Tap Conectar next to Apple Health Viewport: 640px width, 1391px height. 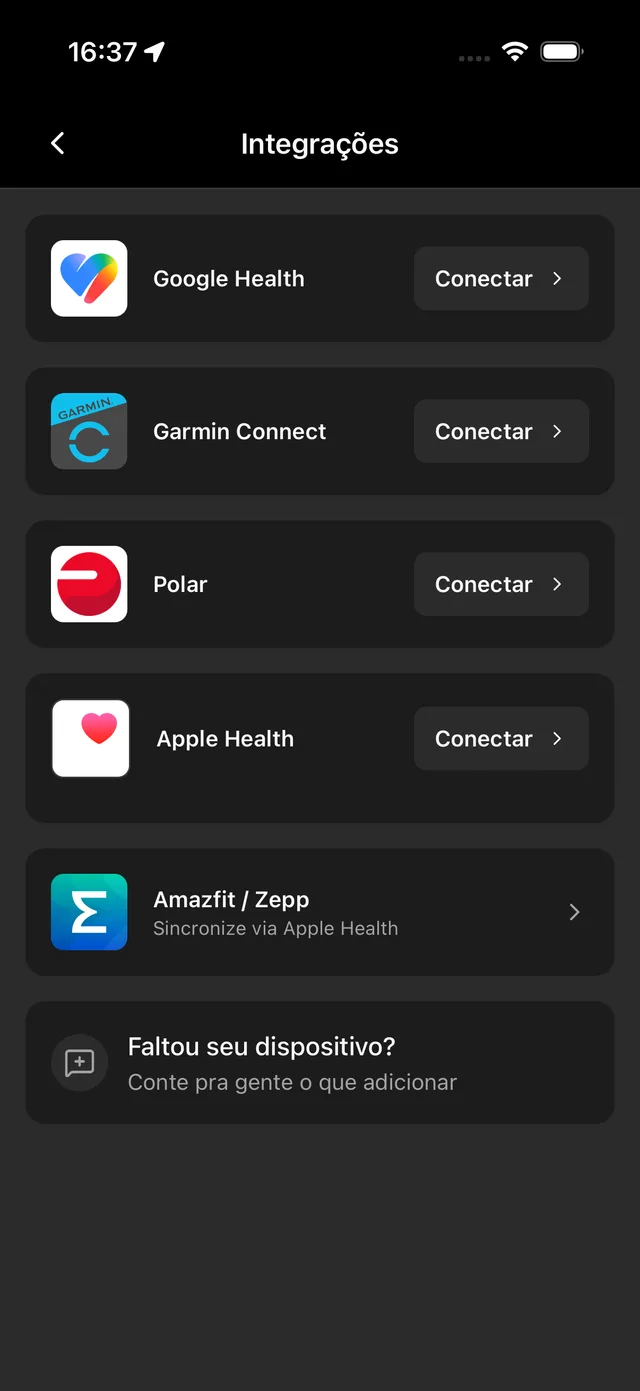501,739
